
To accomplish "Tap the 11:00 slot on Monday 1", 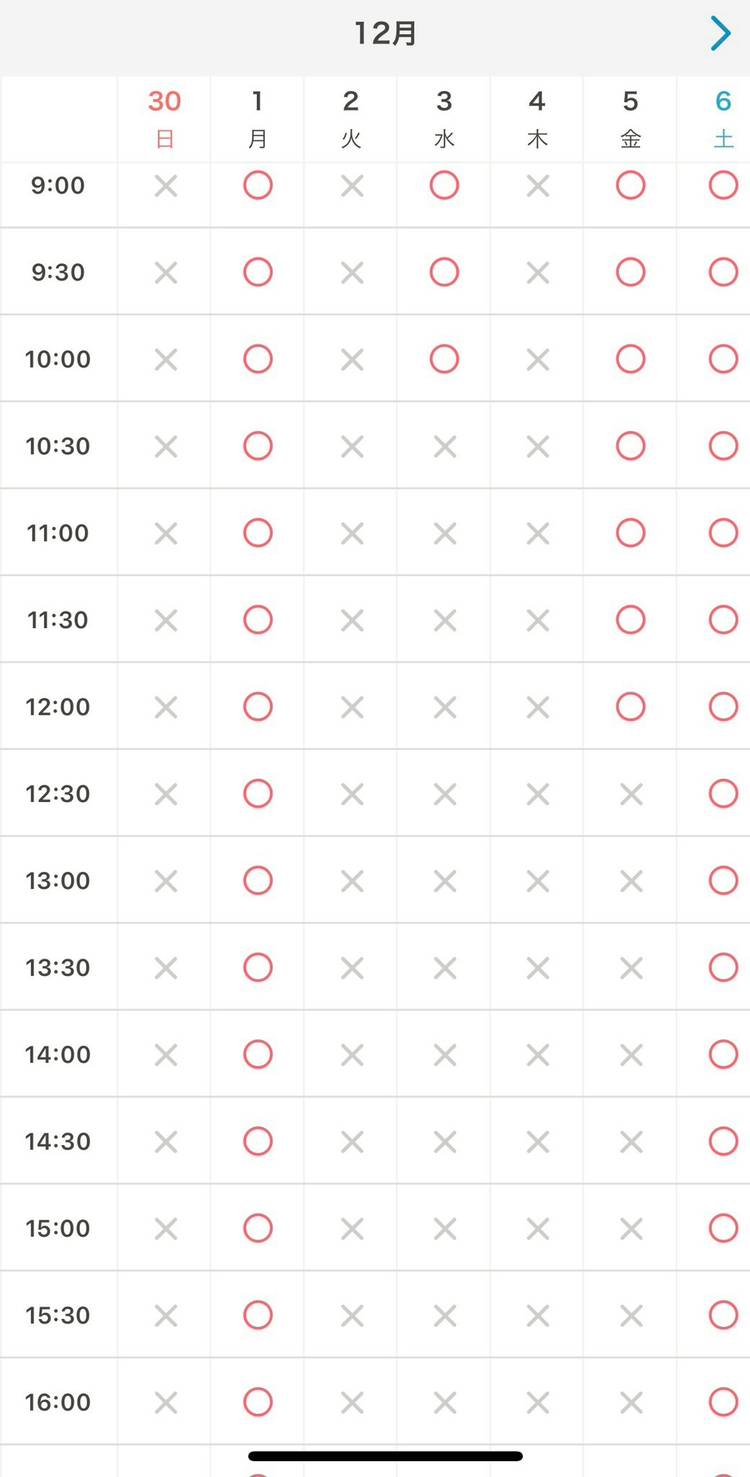I will 258,533.
